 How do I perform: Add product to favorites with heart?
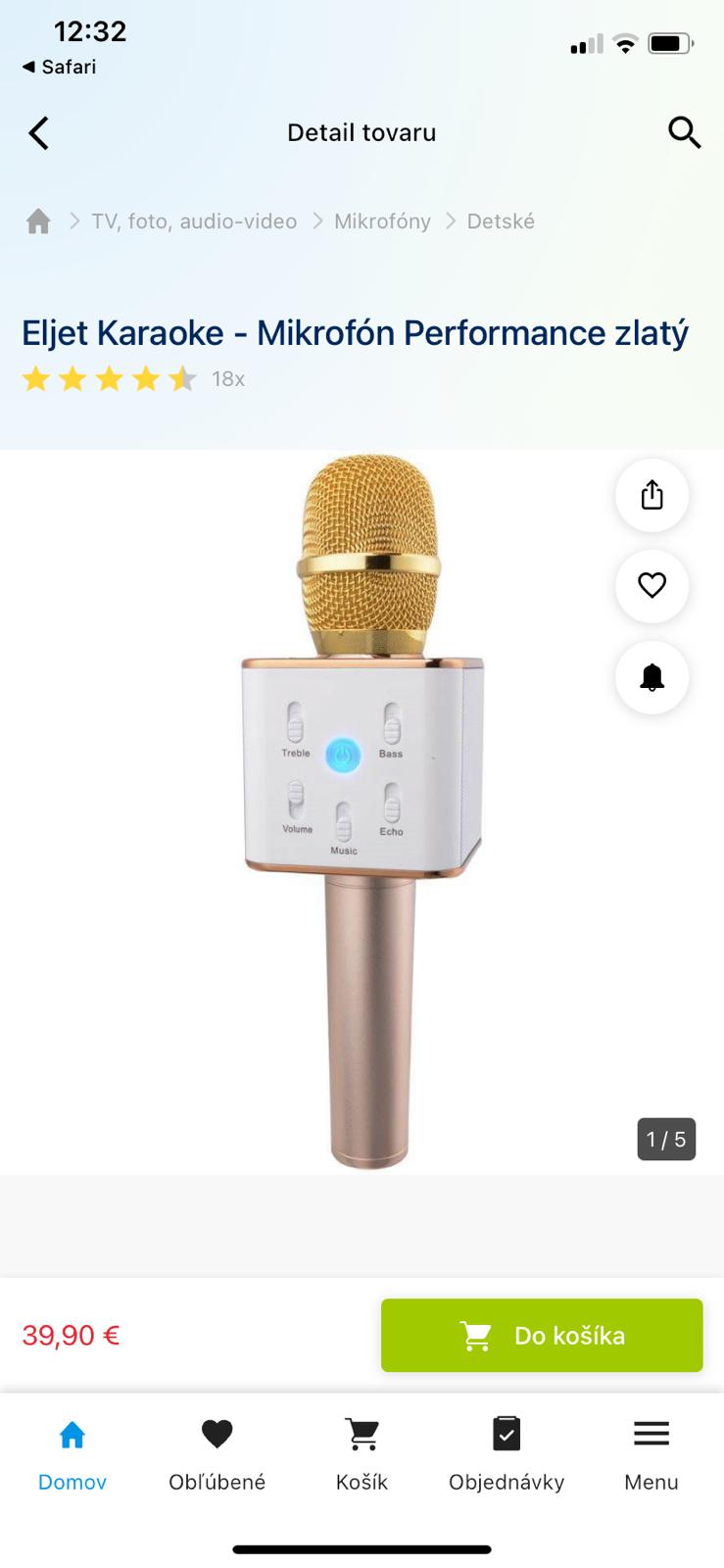pyautogui.click(x=652, y=586)
